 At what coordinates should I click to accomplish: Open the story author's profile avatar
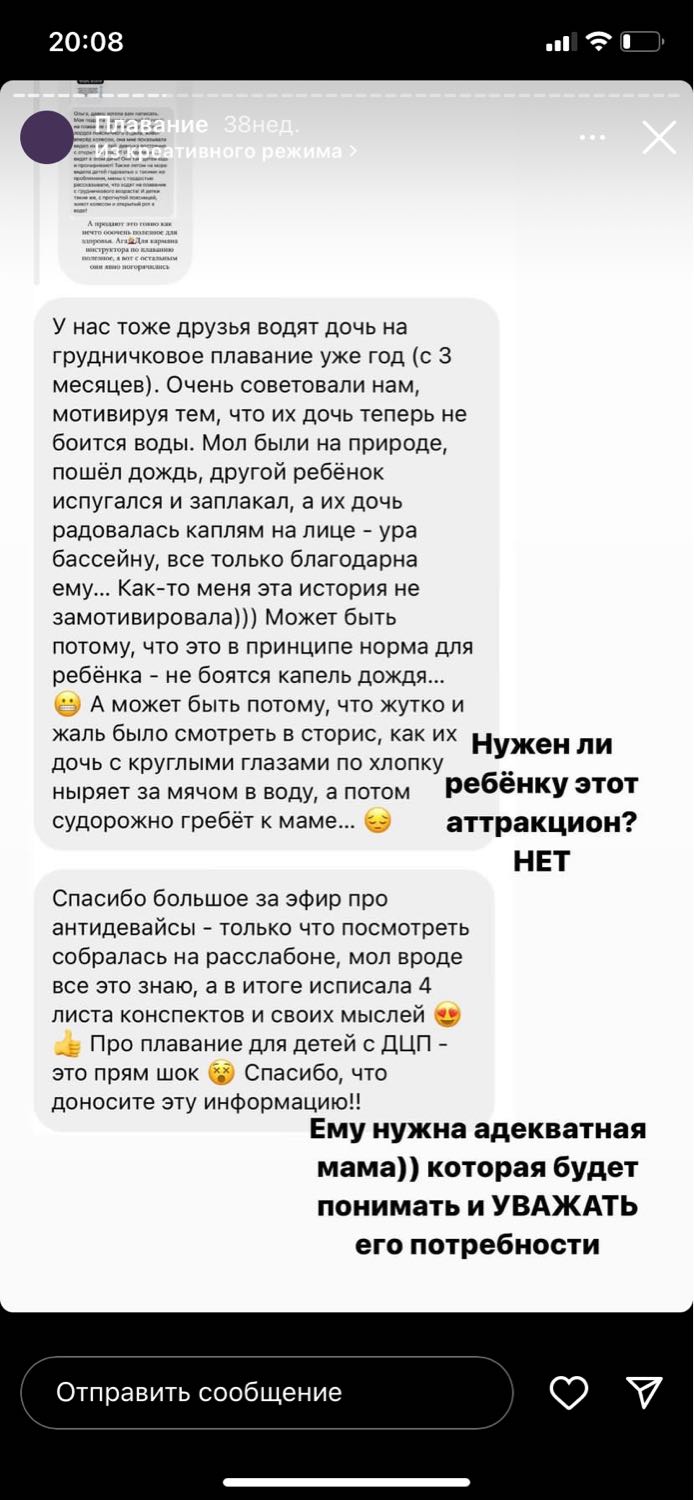tap(47, 137)
